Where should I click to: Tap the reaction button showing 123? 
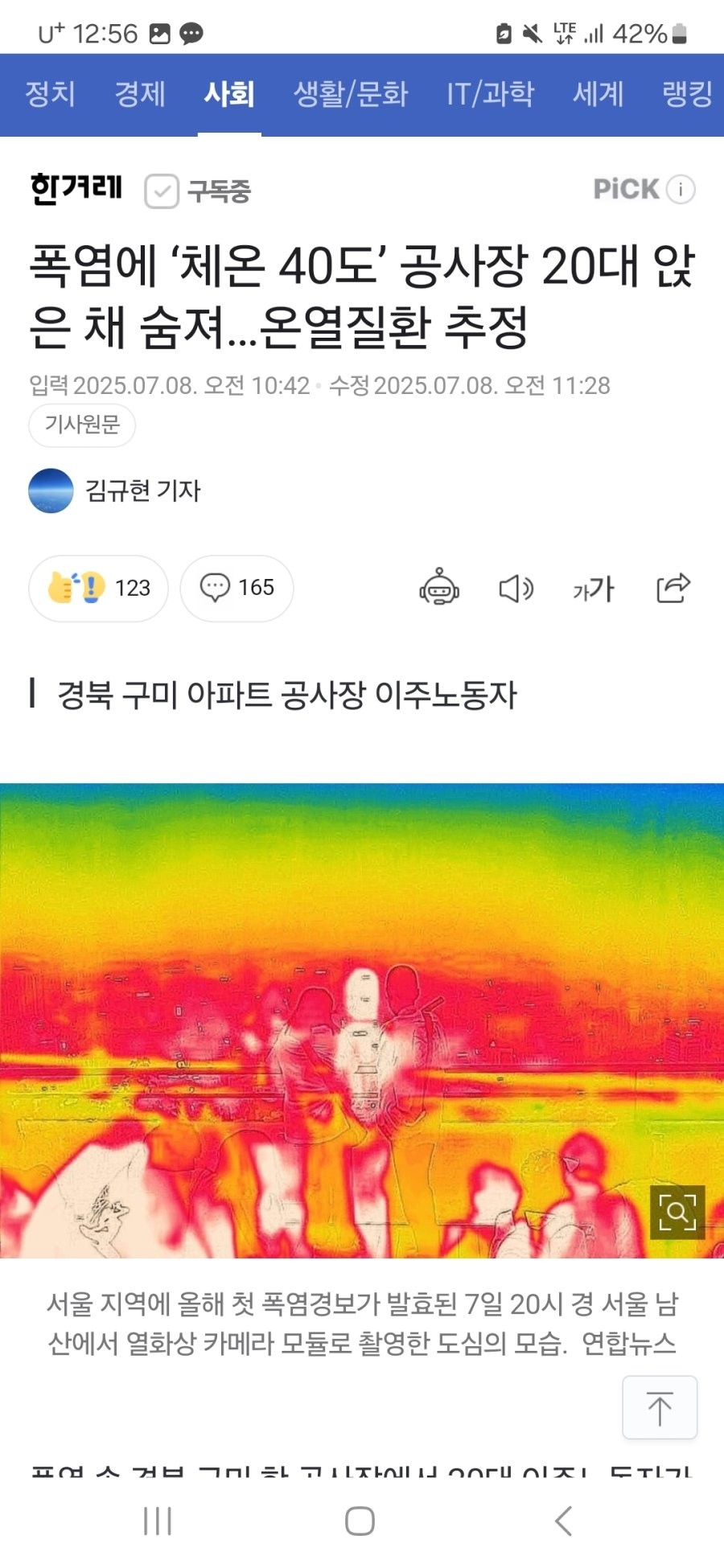[98, 589]
